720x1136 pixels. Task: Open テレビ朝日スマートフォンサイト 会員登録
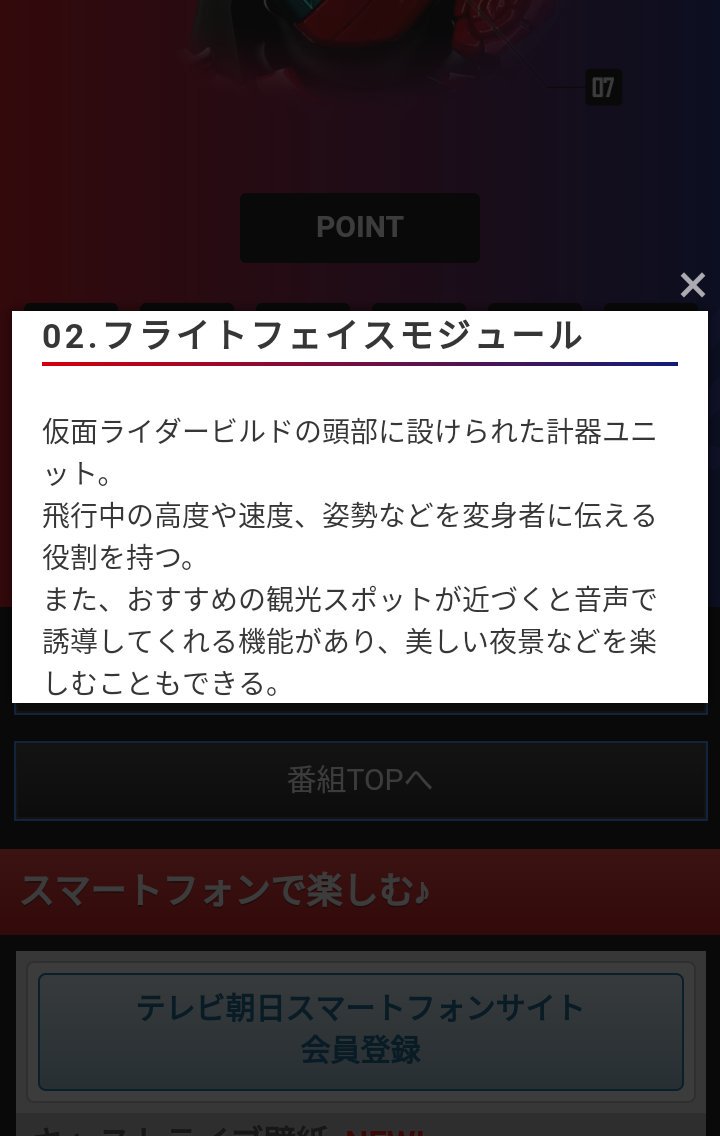pyautogui.click(x=360, y=1030)
